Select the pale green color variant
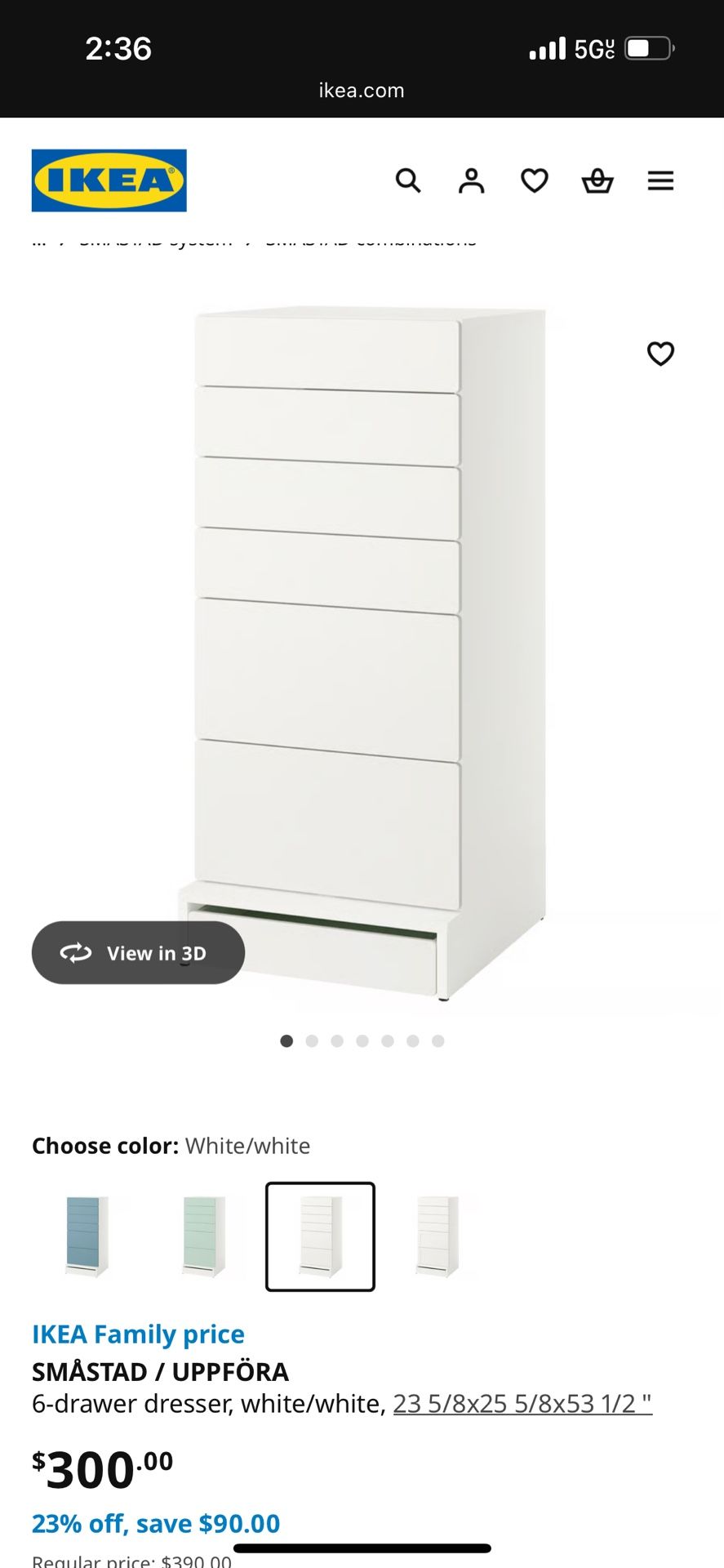724x1568 pixels. 204,1235
